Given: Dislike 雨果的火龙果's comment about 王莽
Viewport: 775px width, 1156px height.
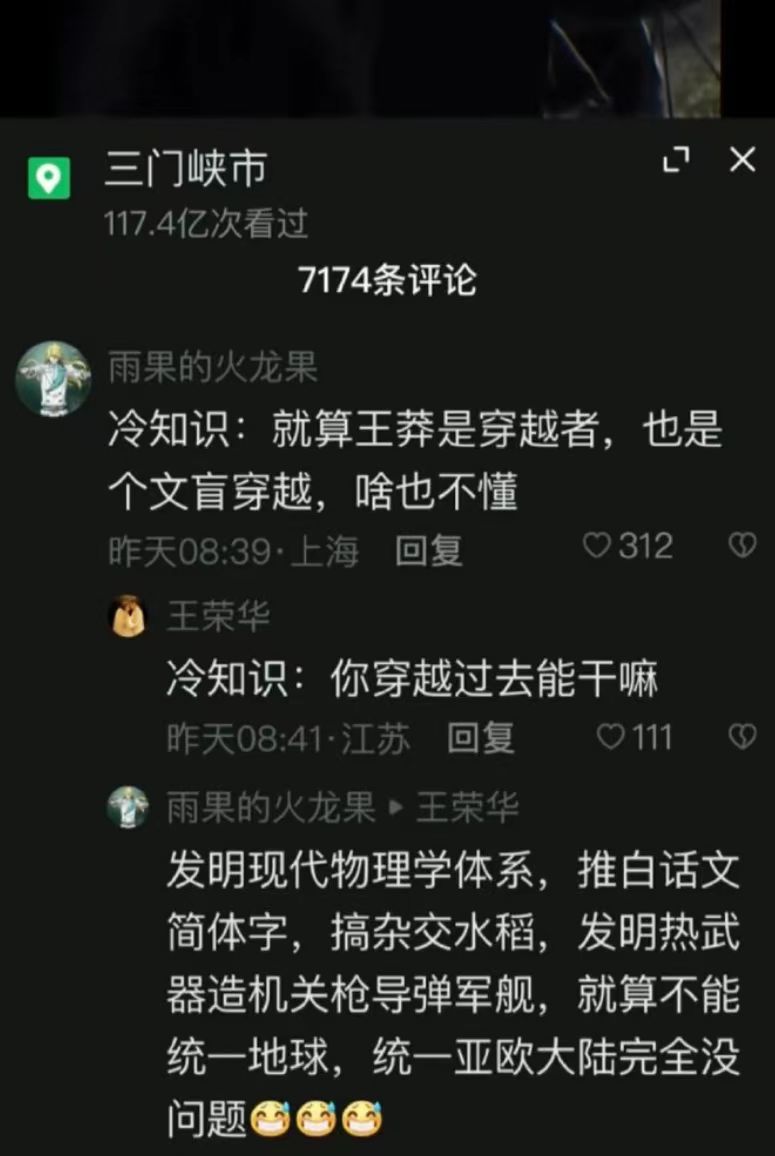Looking at the screenshot, I should [x=741, y=546].
